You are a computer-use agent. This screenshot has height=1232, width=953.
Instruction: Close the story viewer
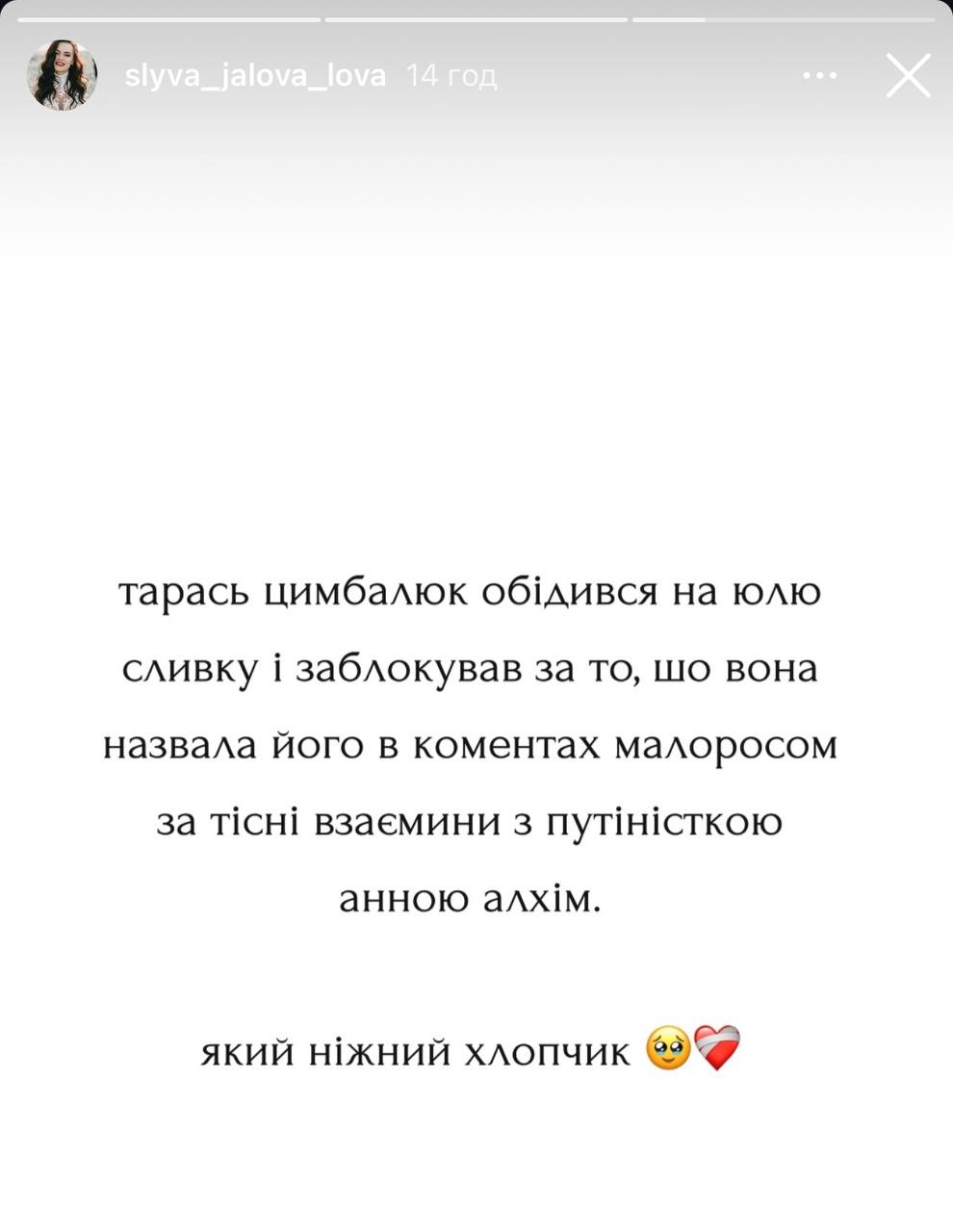[x=908, y=75]
